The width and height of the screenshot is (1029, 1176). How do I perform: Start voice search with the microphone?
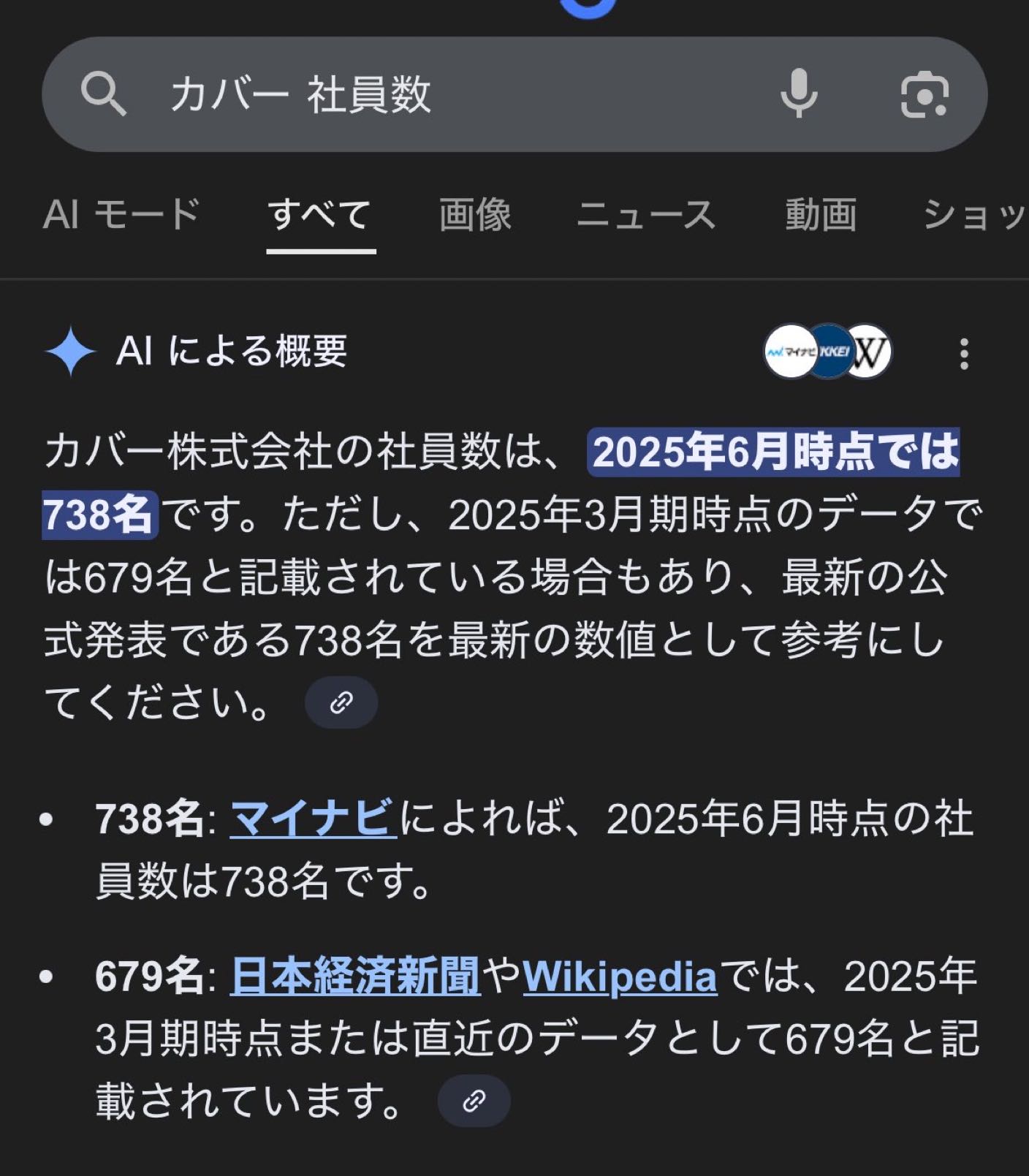pos(799,94)
